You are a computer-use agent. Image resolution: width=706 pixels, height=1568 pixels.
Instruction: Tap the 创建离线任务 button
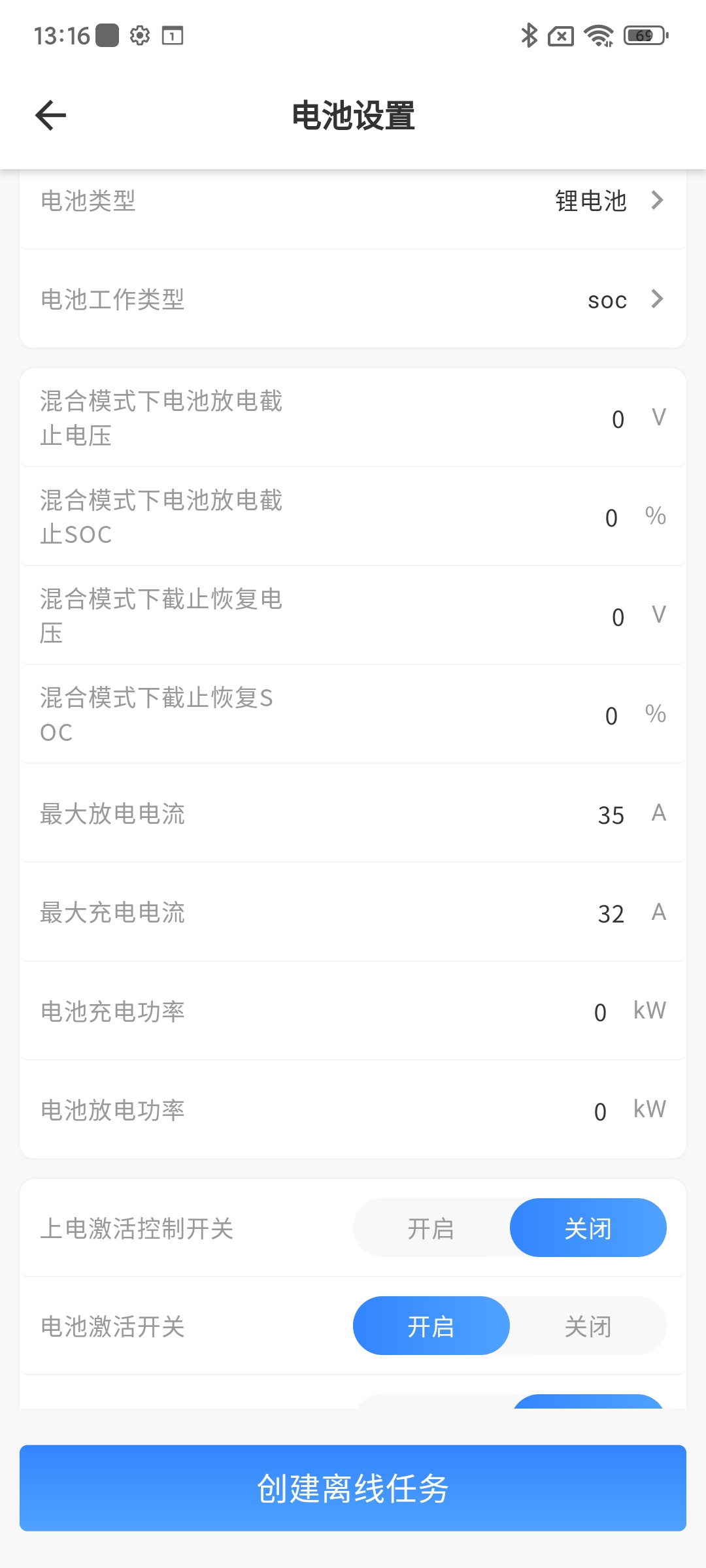coord(353,1488)
